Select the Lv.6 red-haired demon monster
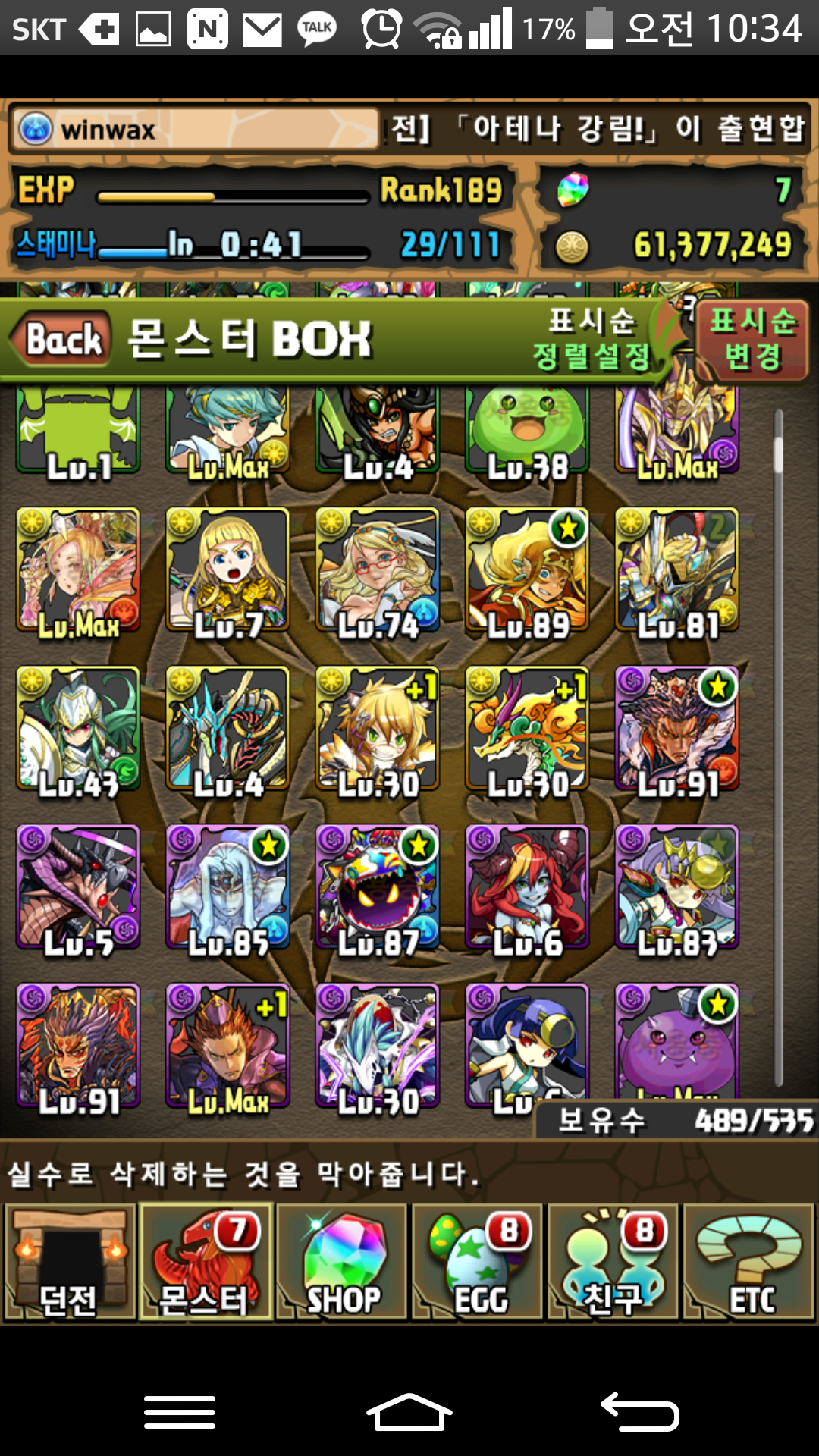Image resolution: width=819 pixels, height=1456 pixels. pos(527,887)
